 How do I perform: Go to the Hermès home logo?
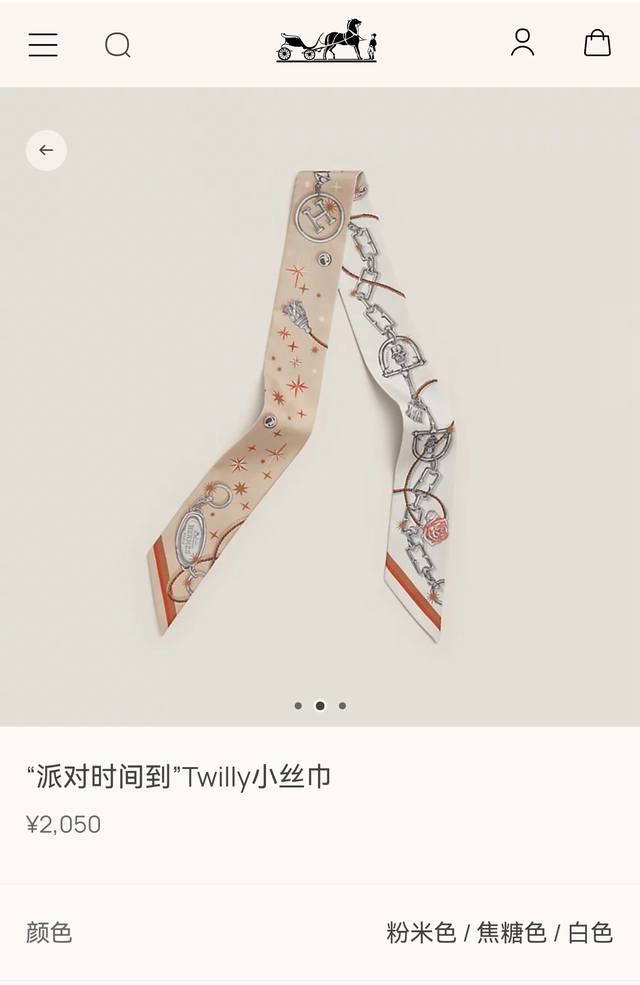(x=327, y=42)
